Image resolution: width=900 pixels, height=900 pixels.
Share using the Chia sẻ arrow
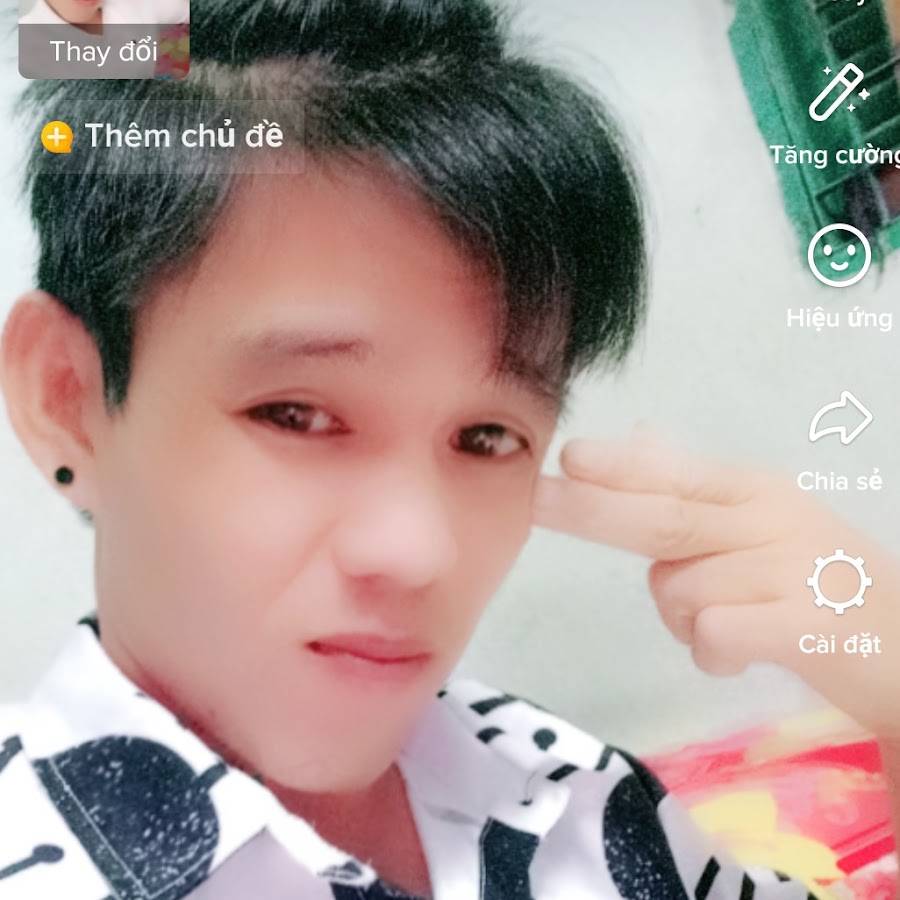click(x=839, y=420)
